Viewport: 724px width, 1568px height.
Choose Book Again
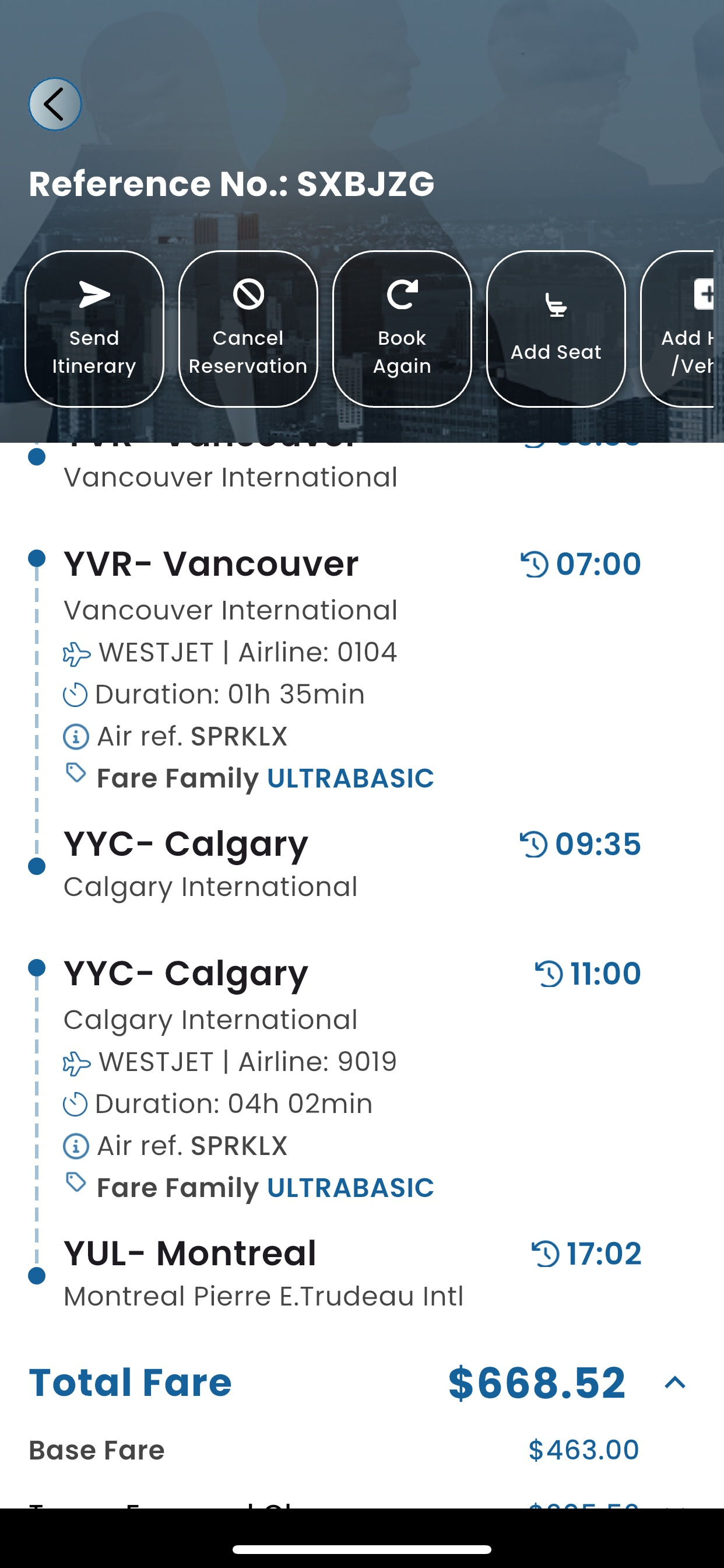(402, 328)
